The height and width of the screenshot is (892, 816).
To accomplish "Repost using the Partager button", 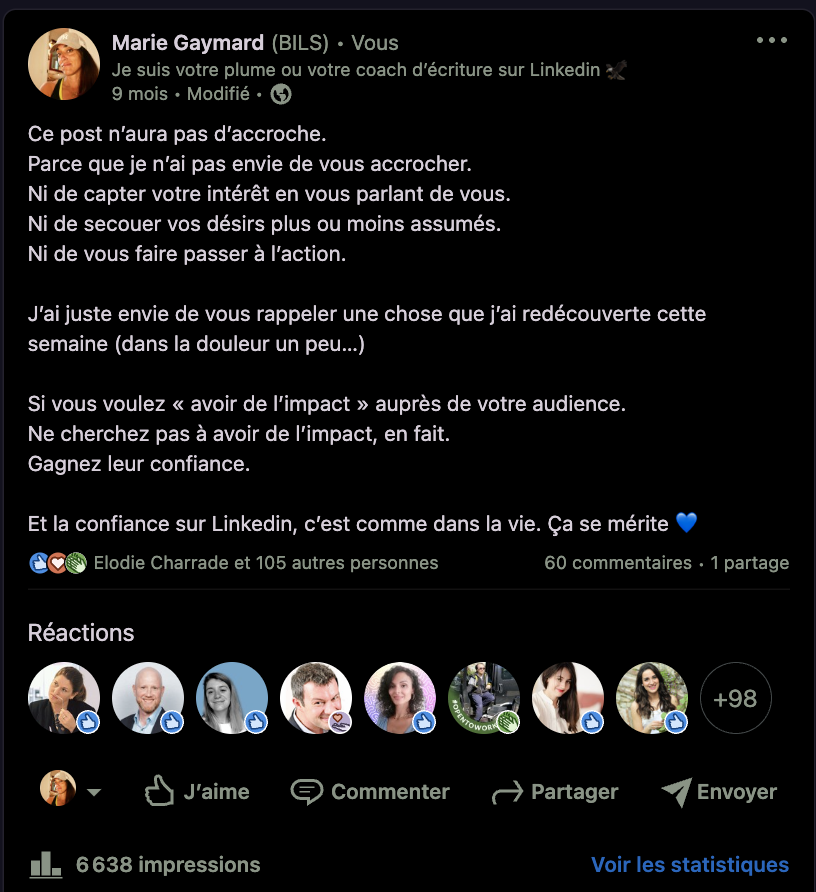I will click(x=555, y=792).
